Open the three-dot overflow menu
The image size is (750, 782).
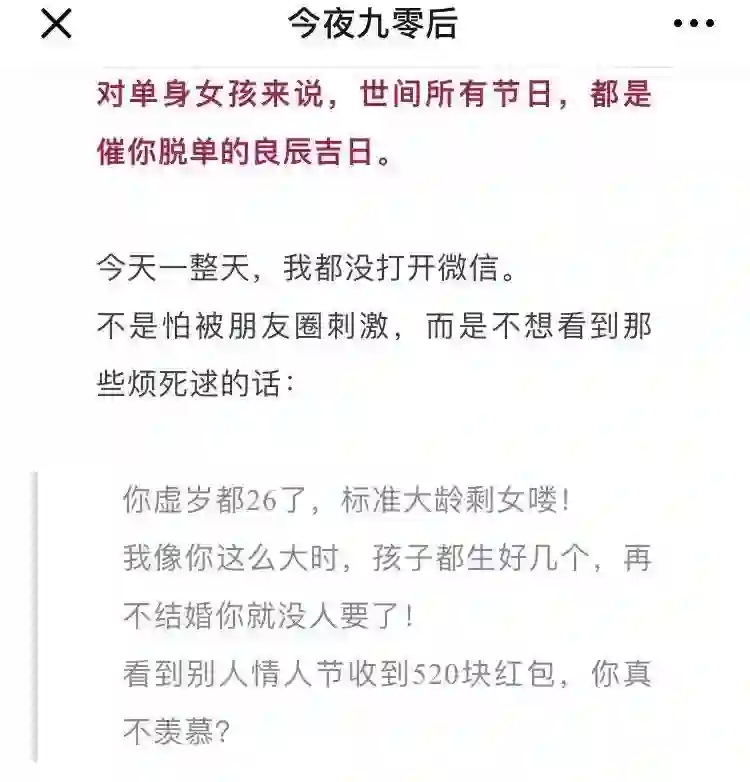[692, 24]
